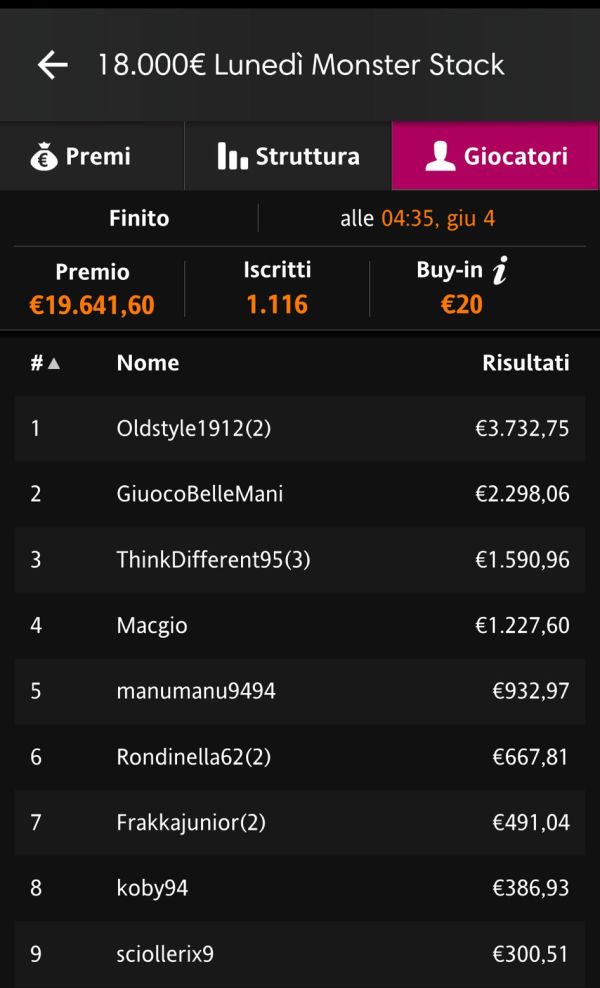The width and height of the screenshot is (600, 988).
Task: Open Macgio player entry
Action: tap(300, 626)
